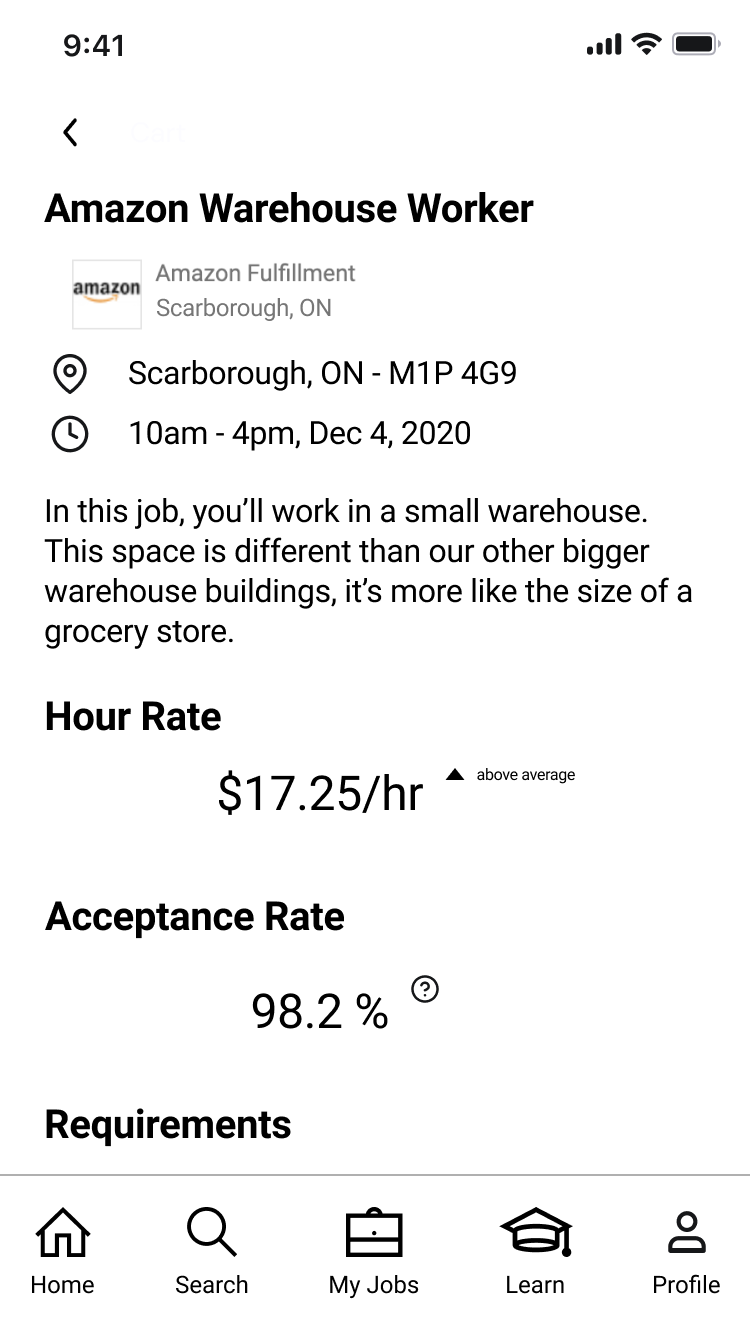Go back using the arrow
The image size is (750, 1334).
[x=70, y=132]
